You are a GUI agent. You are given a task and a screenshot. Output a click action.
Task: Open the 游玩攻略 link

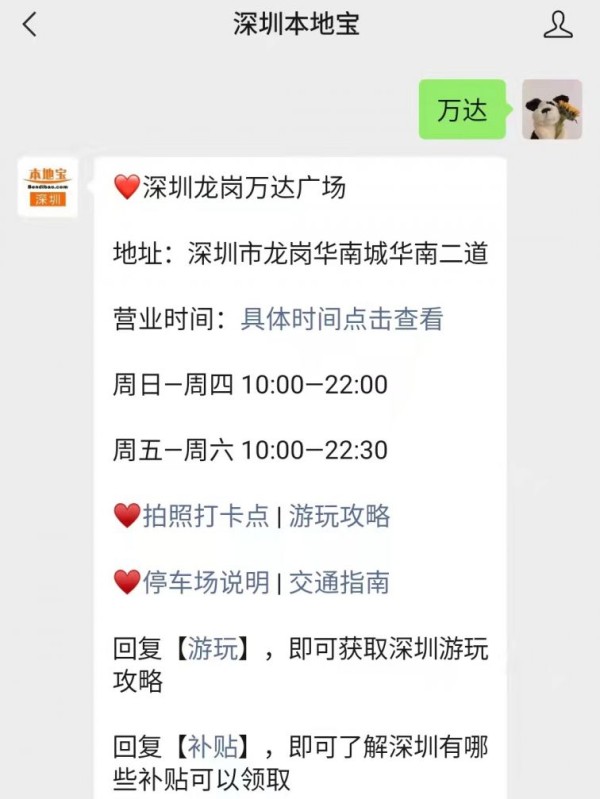pyautogui.click(x=340, y=516)
